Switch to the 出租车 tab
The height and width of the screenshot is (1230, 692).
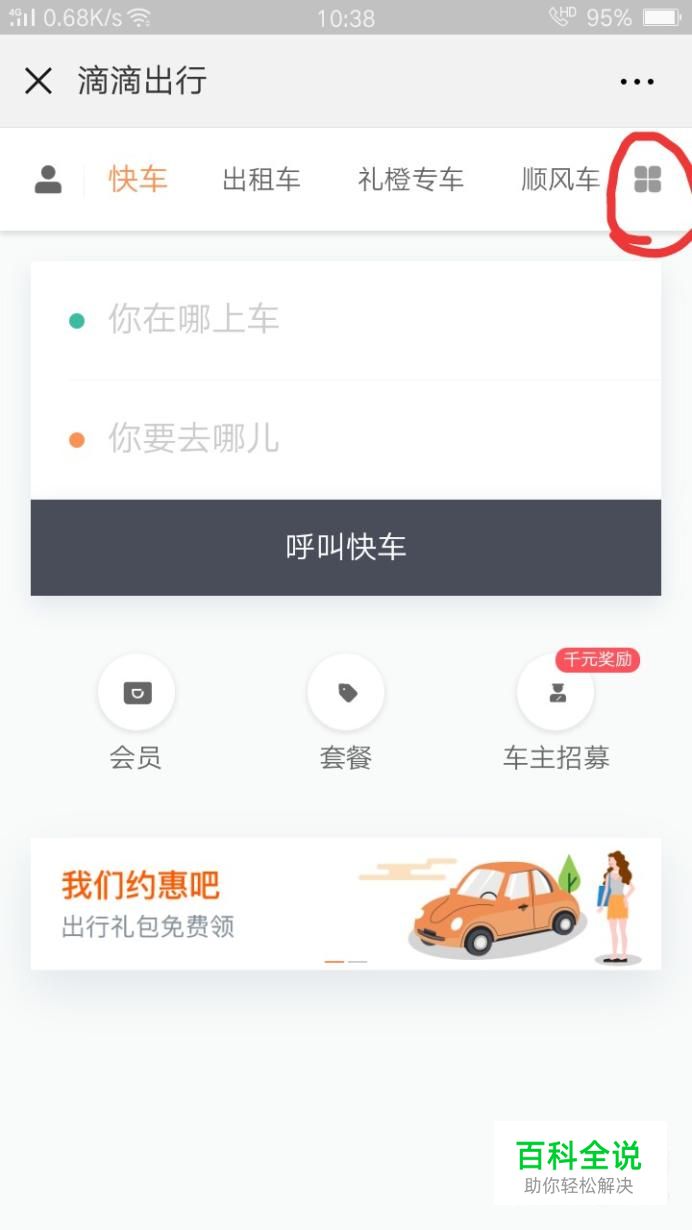[x=262, y=180]
